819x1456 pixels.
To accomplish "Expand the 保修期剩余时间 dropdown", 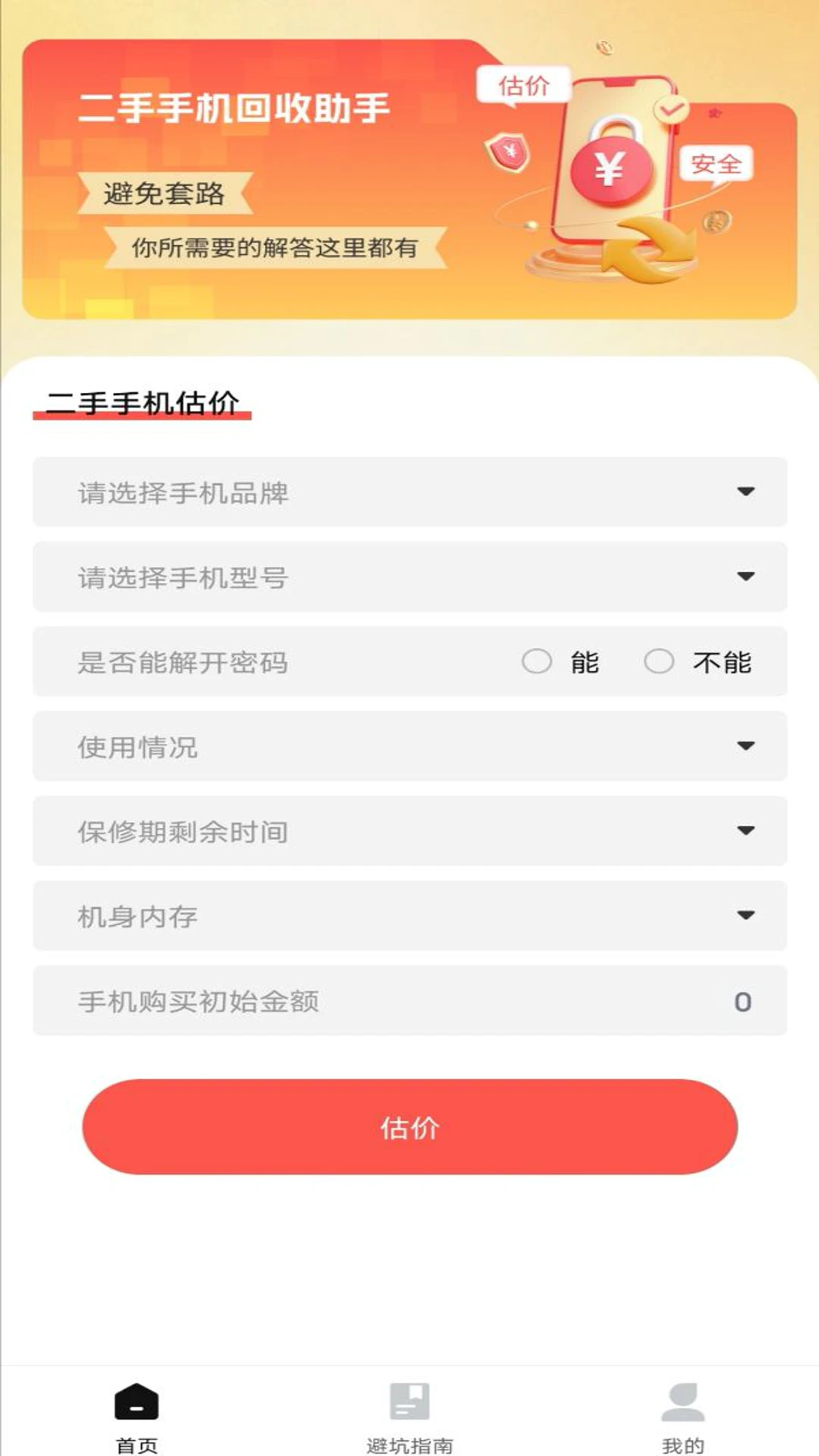I will [x=409, y=831].
